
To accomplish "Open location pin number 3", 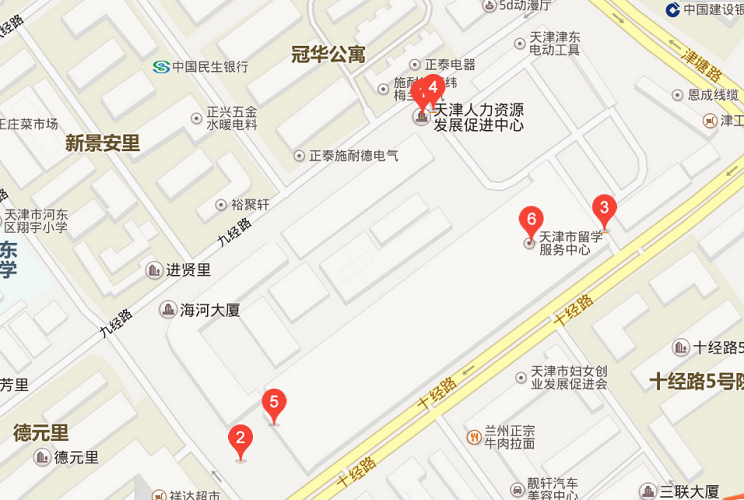I will (x=603, y=209).
